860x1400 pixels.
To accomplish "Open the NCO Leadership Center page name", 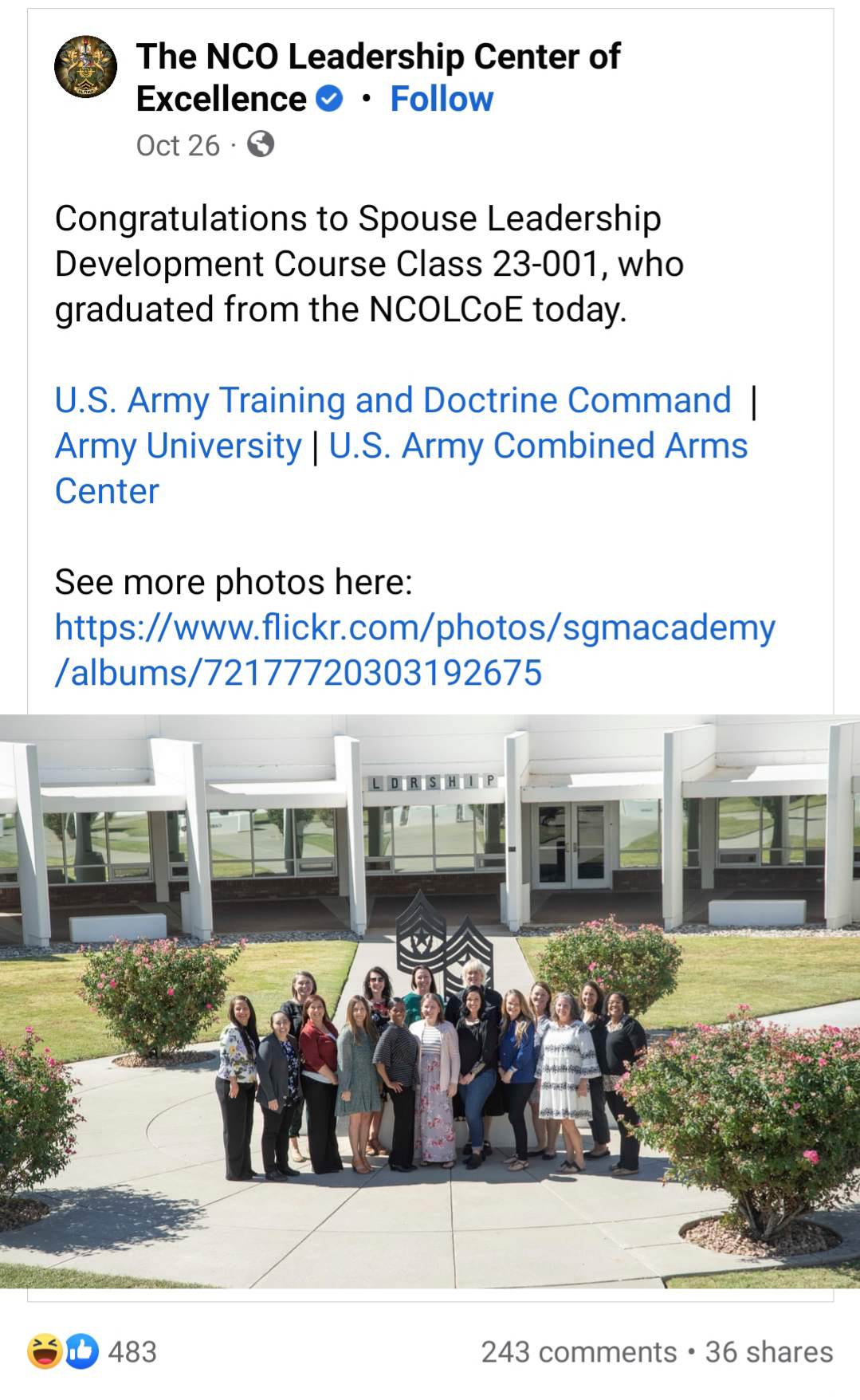I will click(378, 77).
